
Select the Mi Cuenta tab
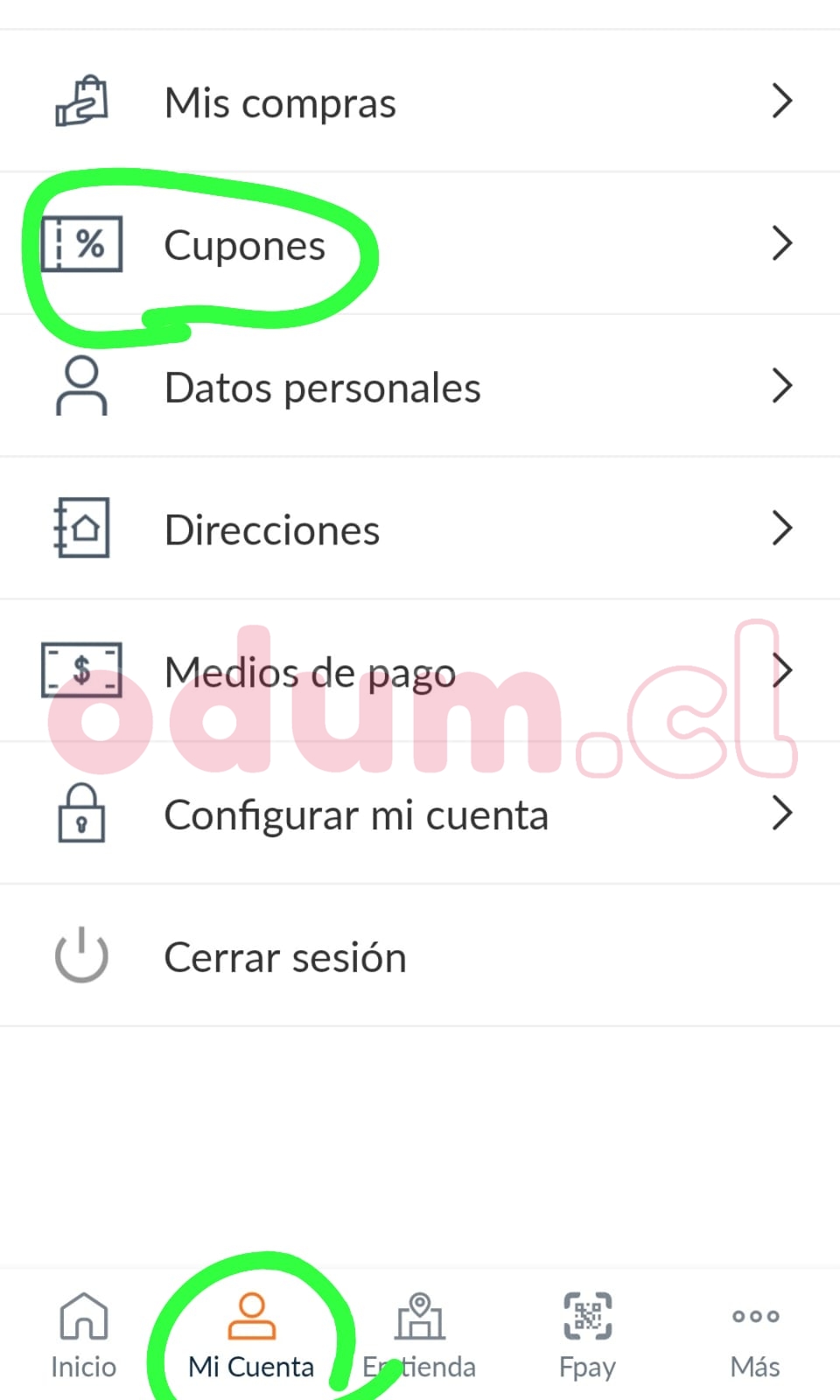[x=251, y=1335]
